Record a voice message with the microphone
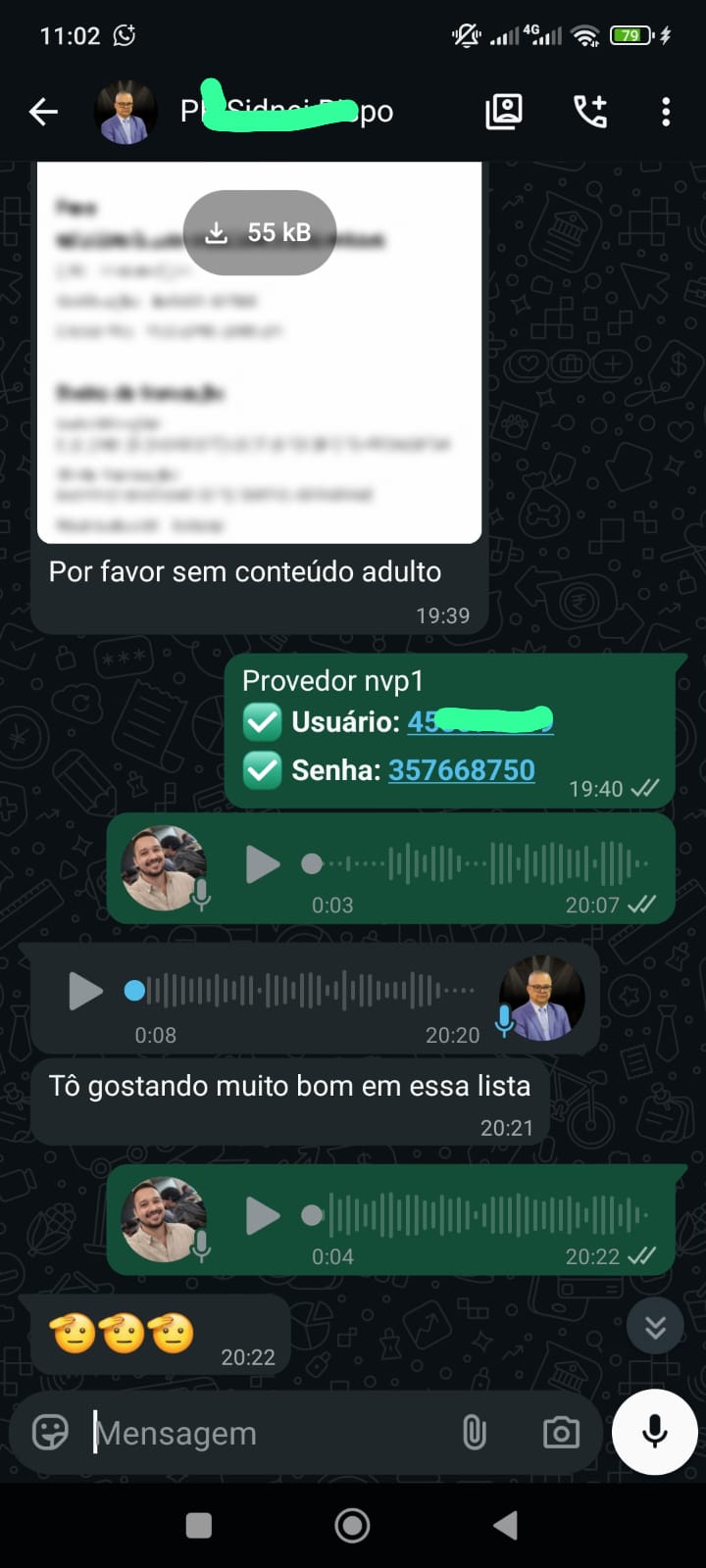This screenshot has height=1568, width=706. [654, 1432]
